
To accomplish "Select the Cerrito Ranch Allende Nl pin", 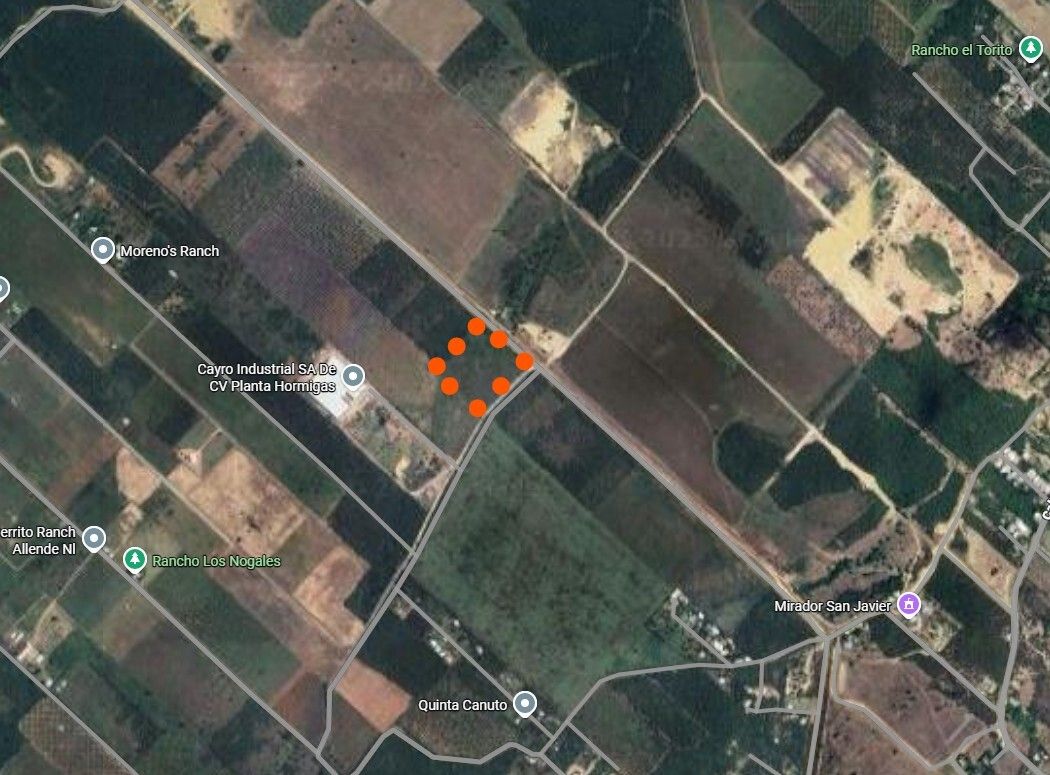I will (94, 539).
